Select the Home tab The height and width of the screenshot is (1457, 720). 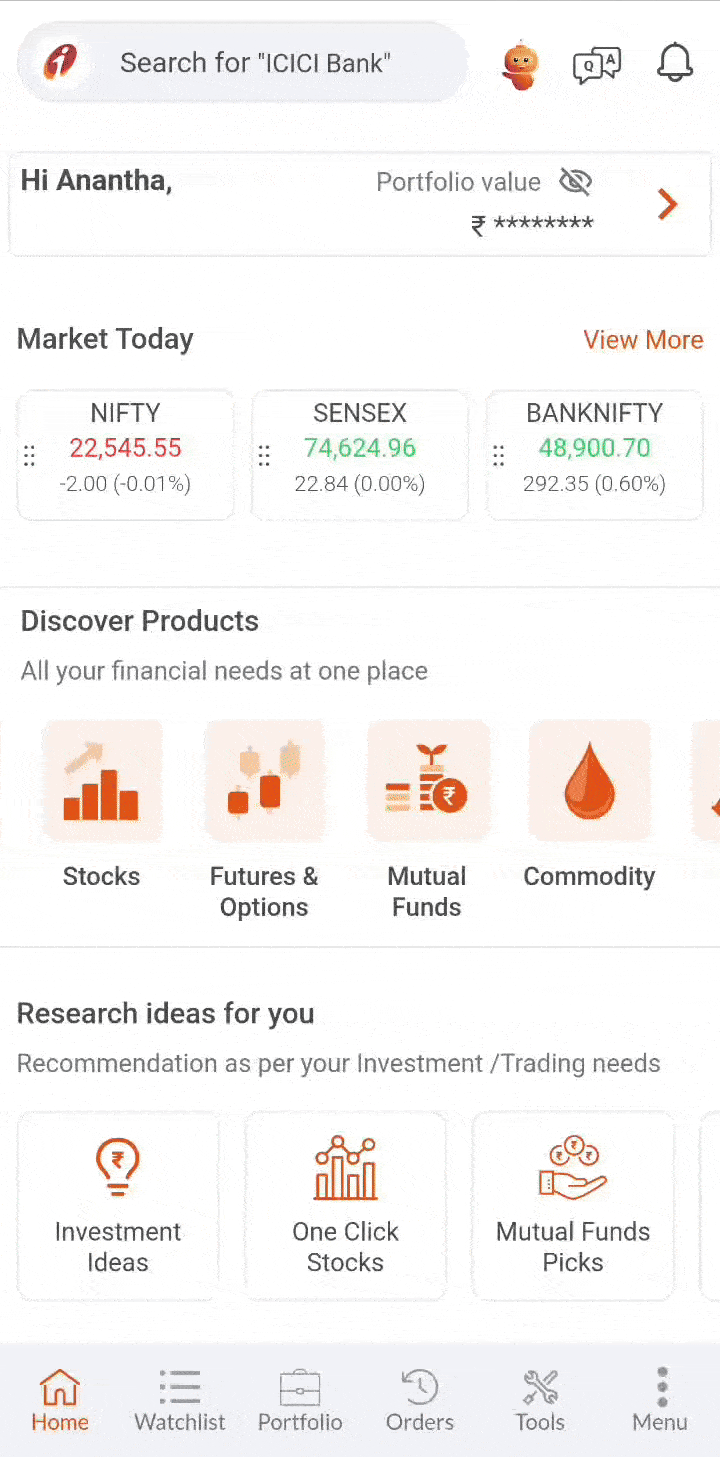(x=59, y=1399)
